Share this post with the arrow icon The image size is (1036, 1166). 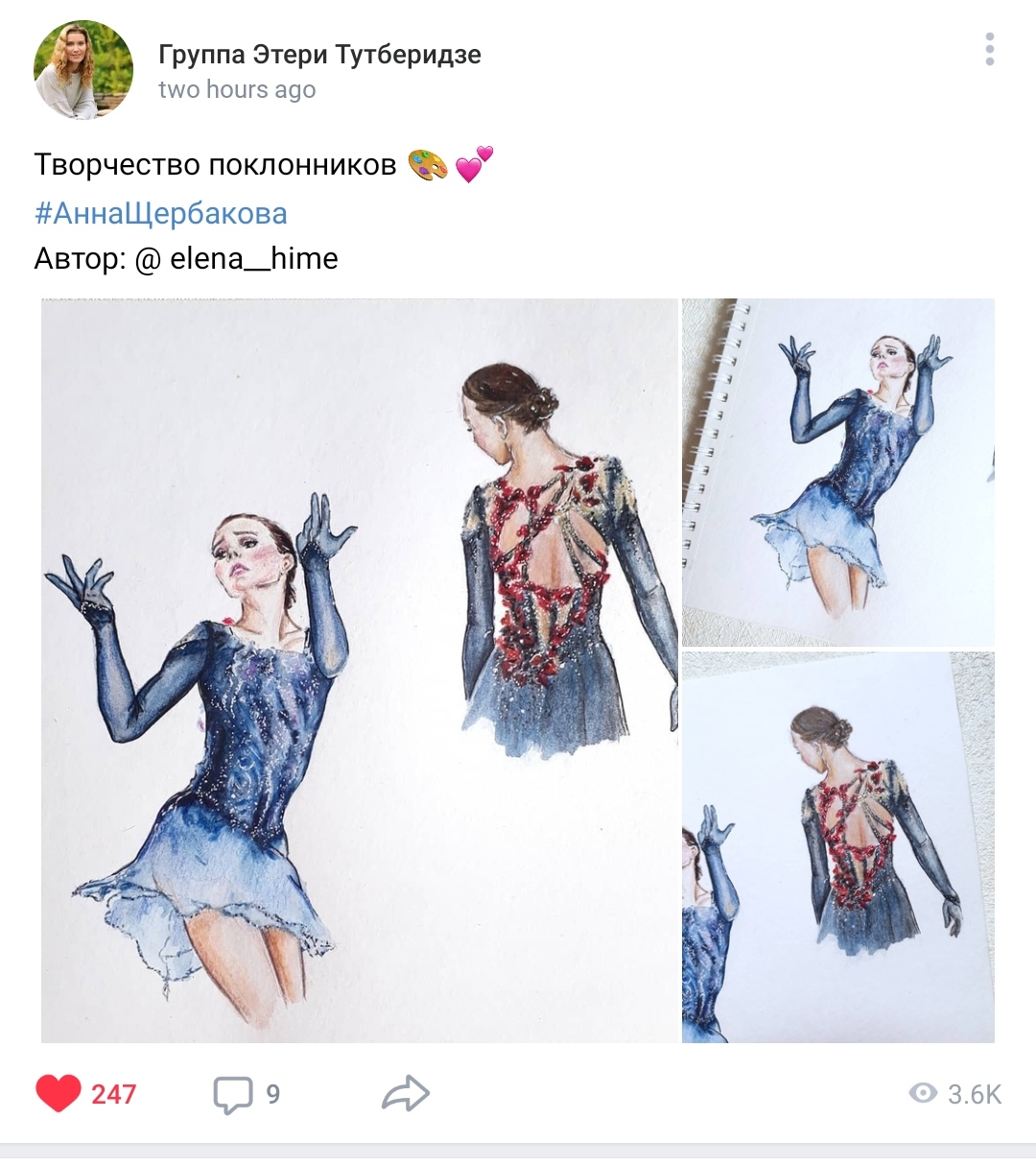coord(405,1093)
